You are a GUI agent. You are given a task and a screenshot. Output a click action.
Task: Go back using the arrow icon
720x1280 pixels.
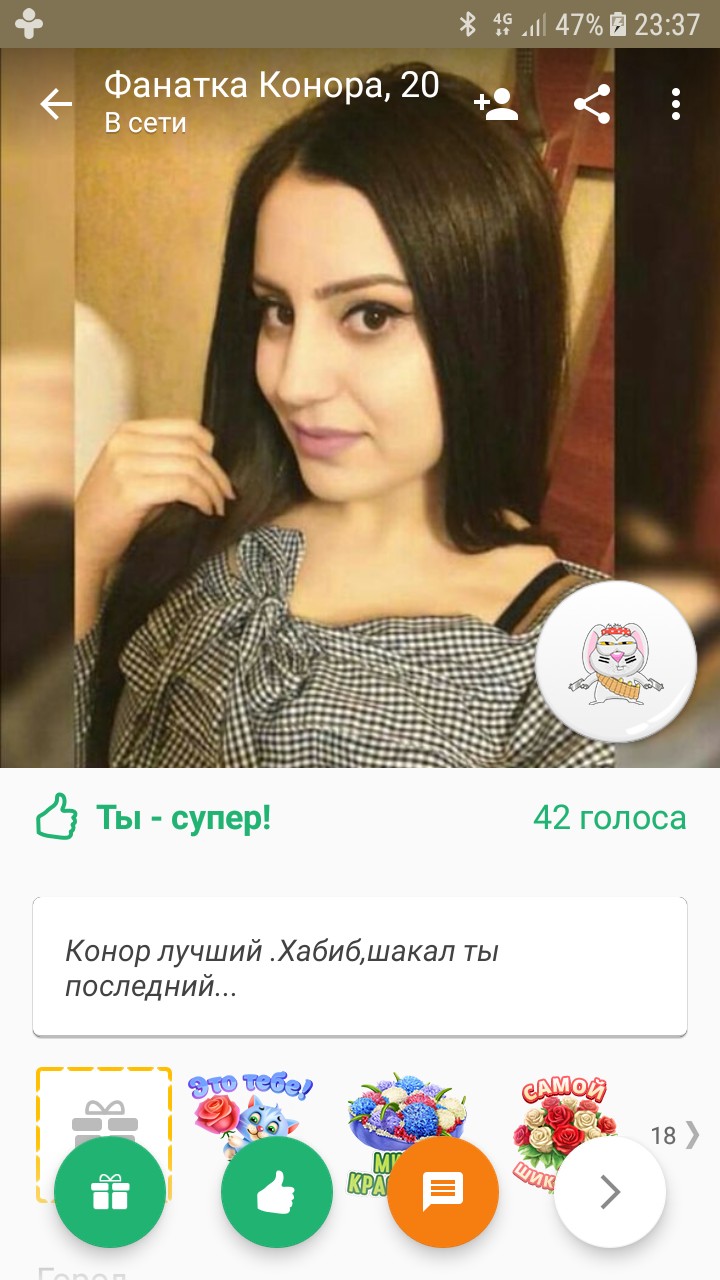pos(56,104)
